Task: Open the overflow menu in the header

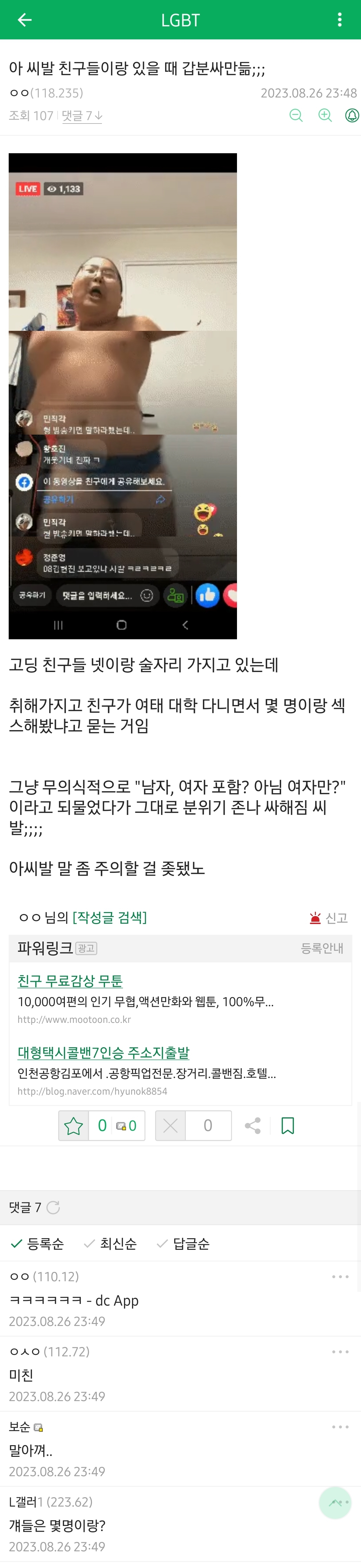Action: 340,20
